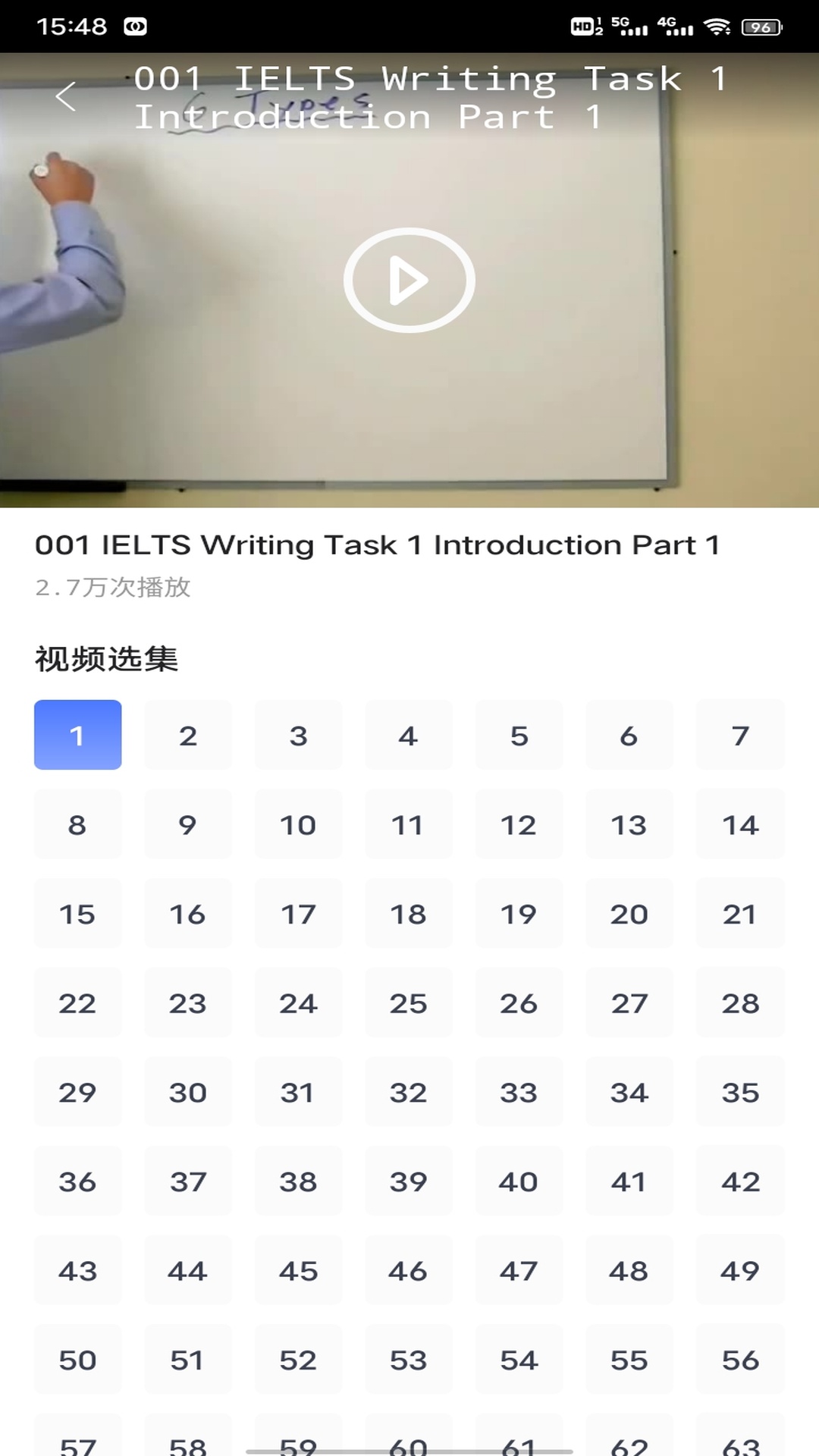The height and width of the screenshot is (1456, 819).
Task: Switch to episode 2
Action: tap(188, 735)
